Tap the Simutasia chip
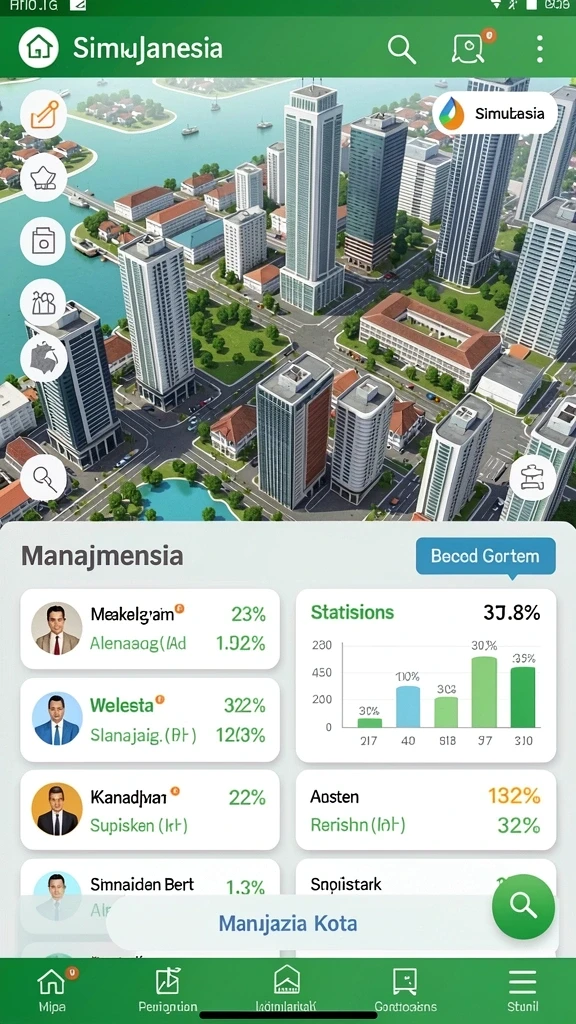Screen dimensions: 576x1024 [x=495, y=114]
